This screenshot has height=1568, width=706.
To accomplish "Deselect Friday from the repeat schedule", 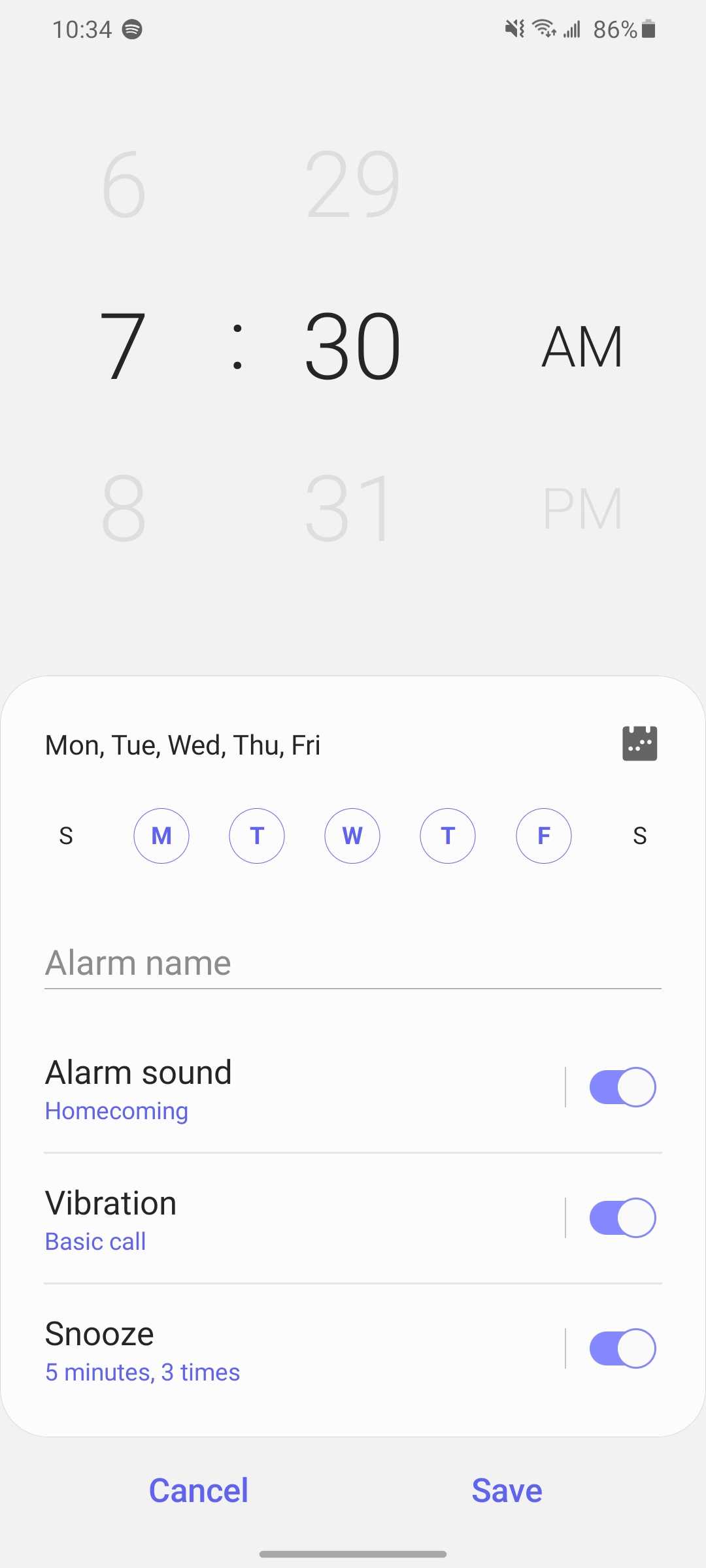I will pos(543,836).
